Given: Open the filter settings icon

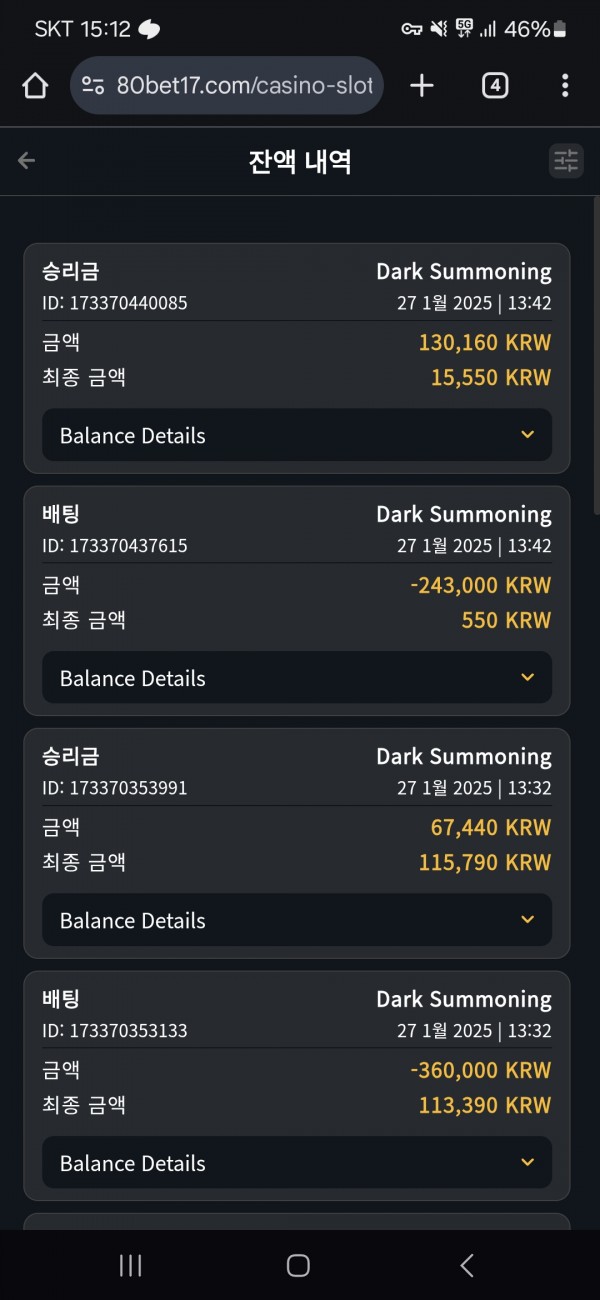Looking at the screenshot, I should (566, 161).
